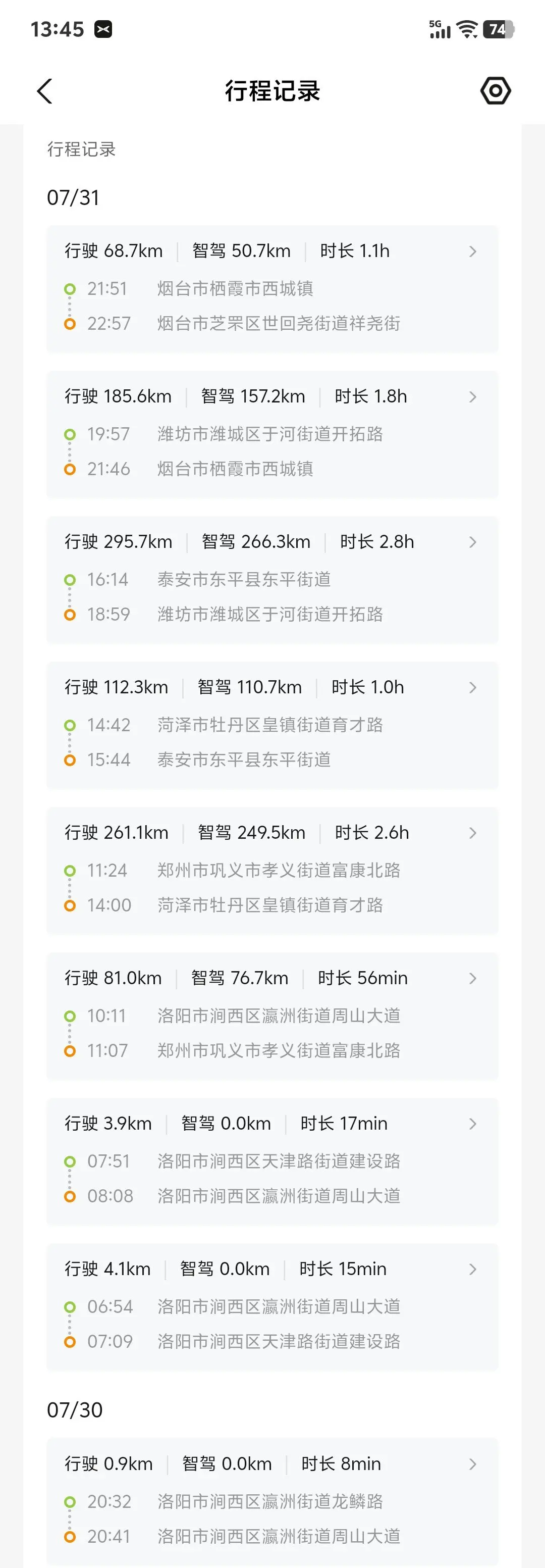545x1568 pixels.
Task: Open the 0.9km trip on 07/30
Action: pos(272,1501)
